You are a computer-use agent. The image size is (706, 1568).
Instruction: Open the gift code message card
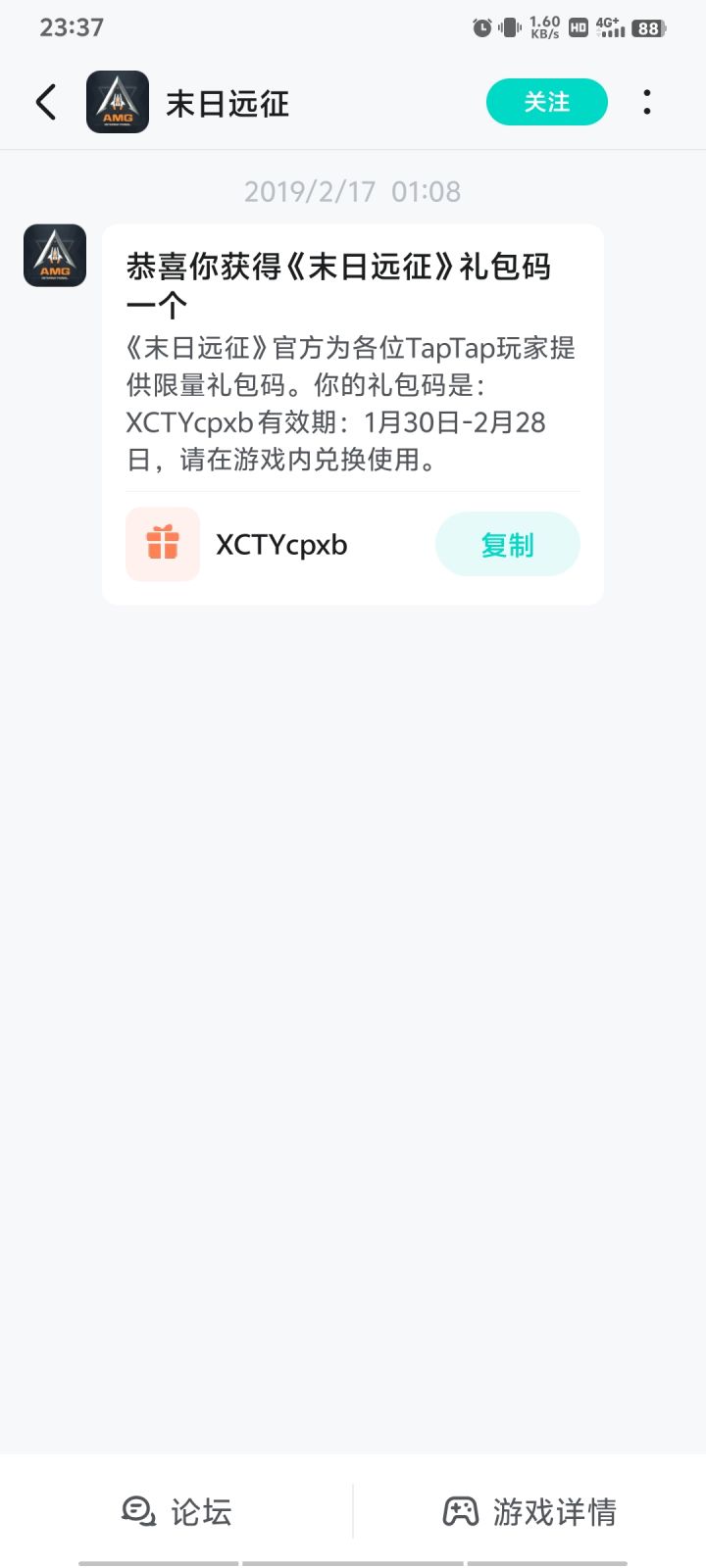click(353, 415)
